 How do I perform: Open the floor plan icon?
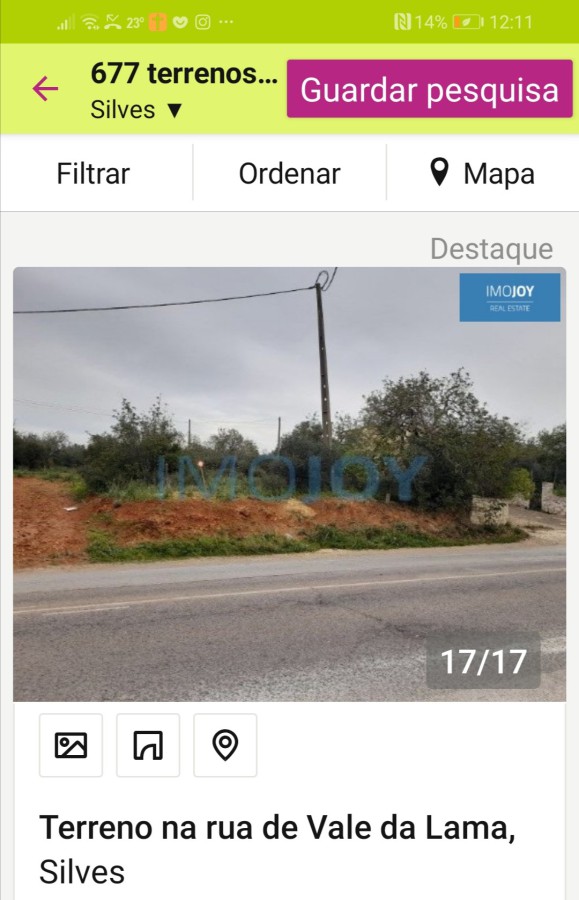[148, 745]
